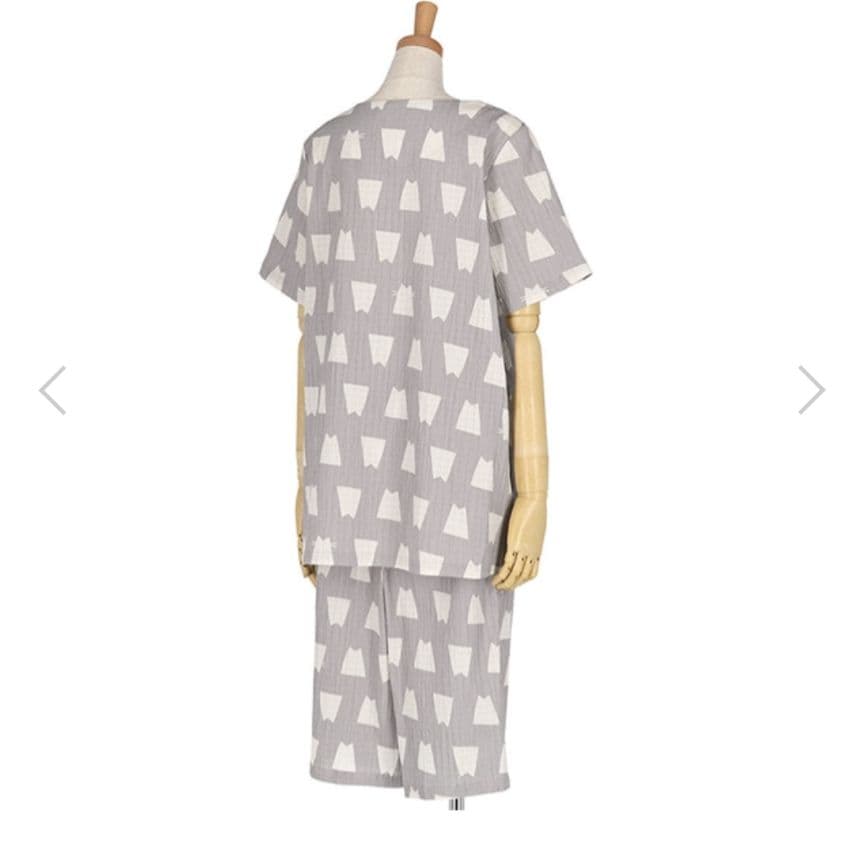
Task: Go to the previous product image
Action: (x=52, y=390)
